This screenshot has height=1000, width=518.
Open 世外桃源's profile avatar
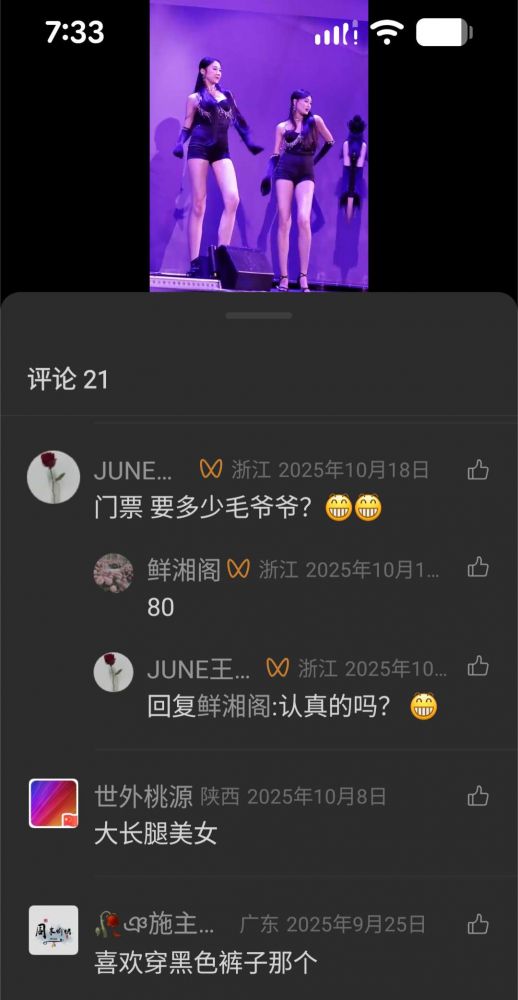tap(54, 804)
